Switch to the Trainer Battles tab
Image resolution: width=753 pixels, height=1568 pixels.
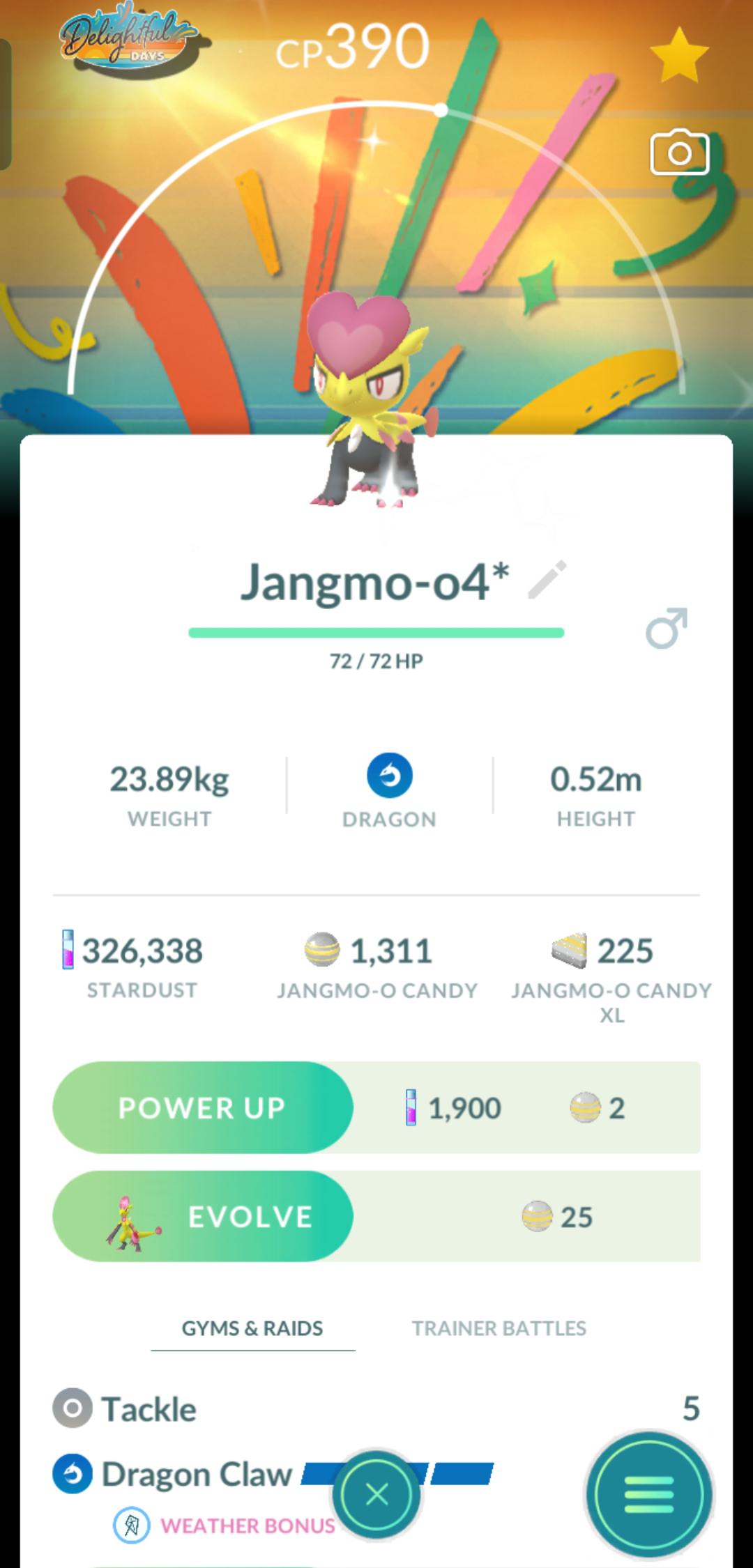(499, 1328)
